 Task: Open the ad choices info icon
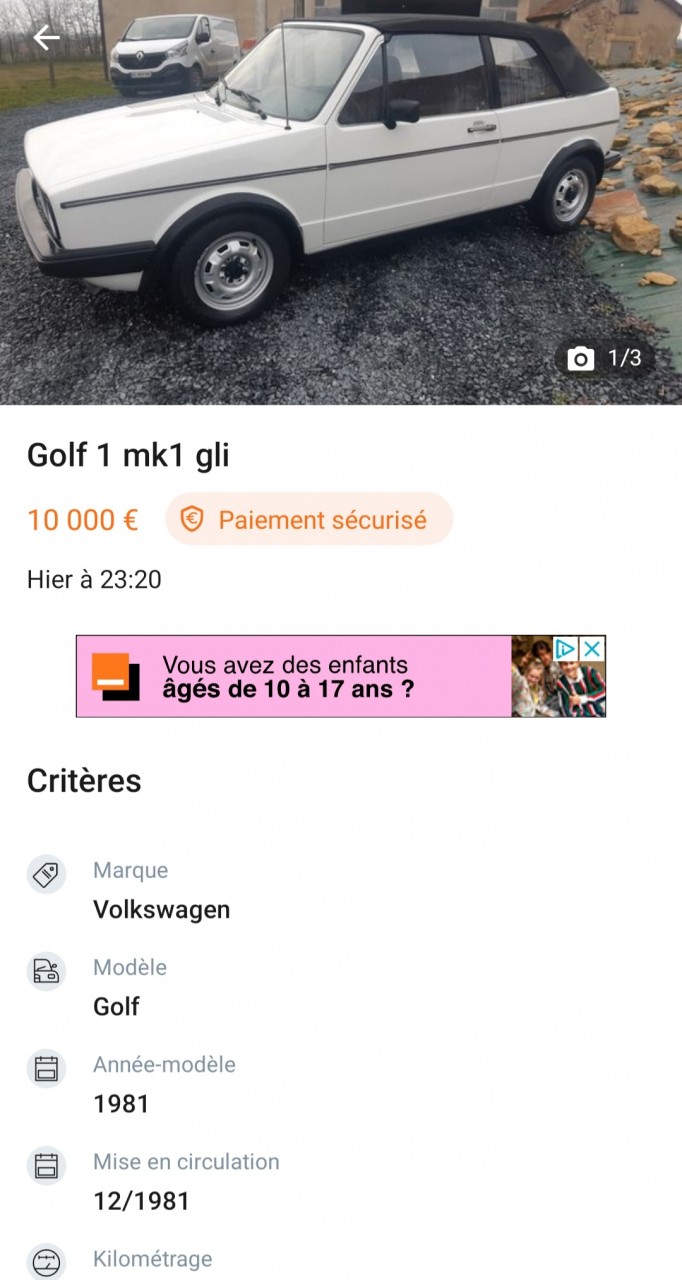coord(566,649)
